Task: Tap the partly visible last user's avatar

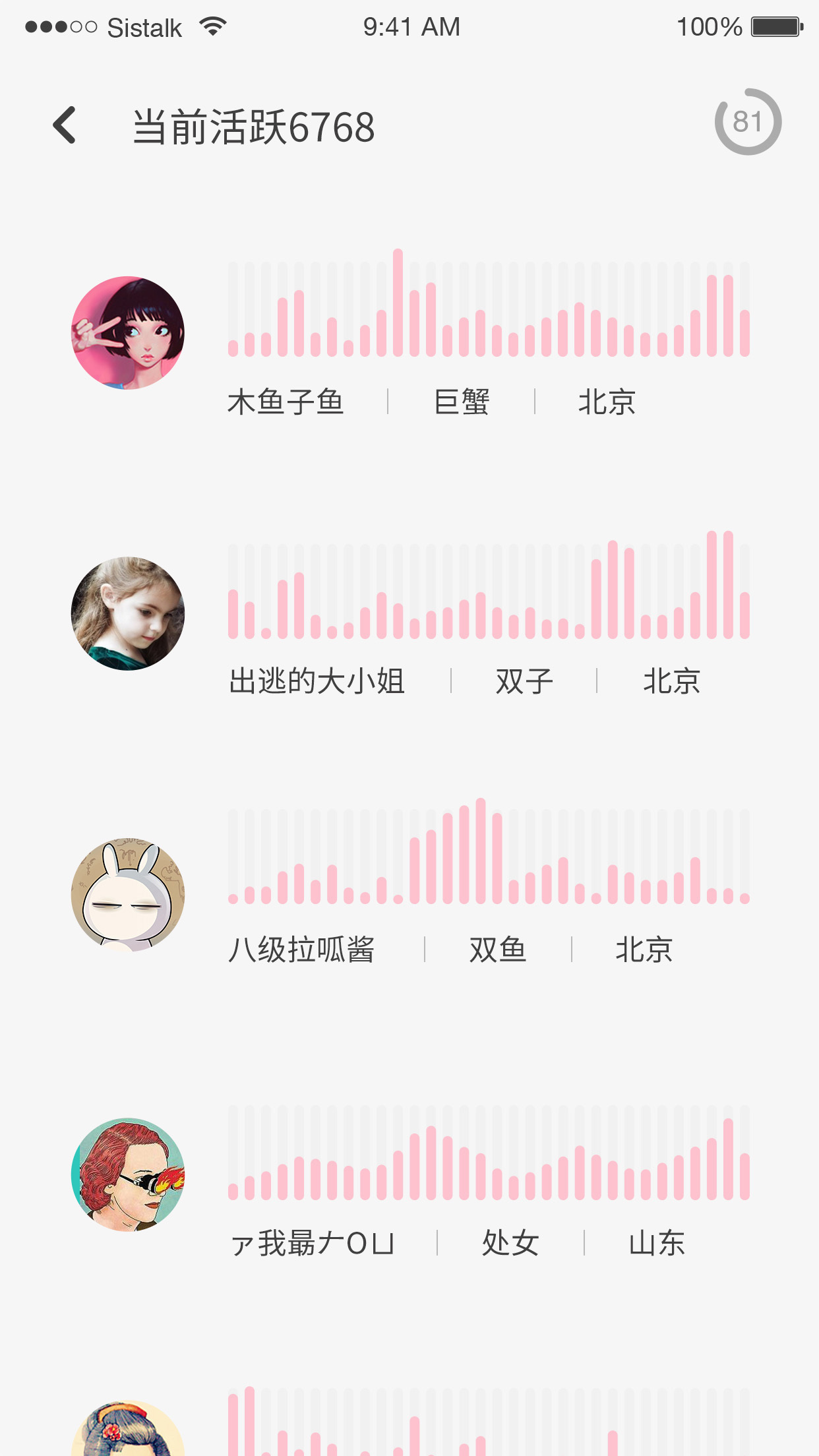Action: 128,1431
